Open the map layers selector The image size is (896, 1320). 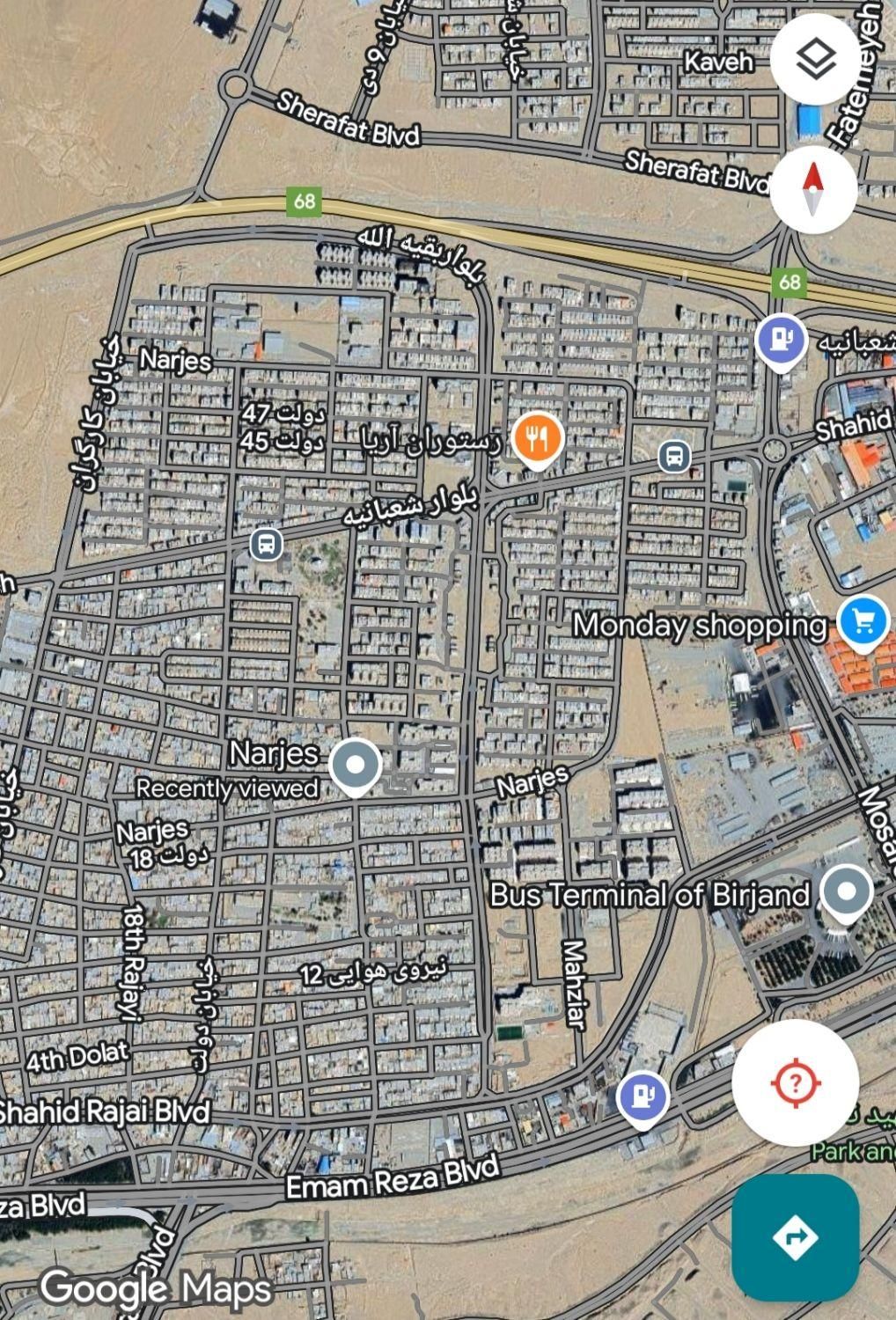pos(815,58)
